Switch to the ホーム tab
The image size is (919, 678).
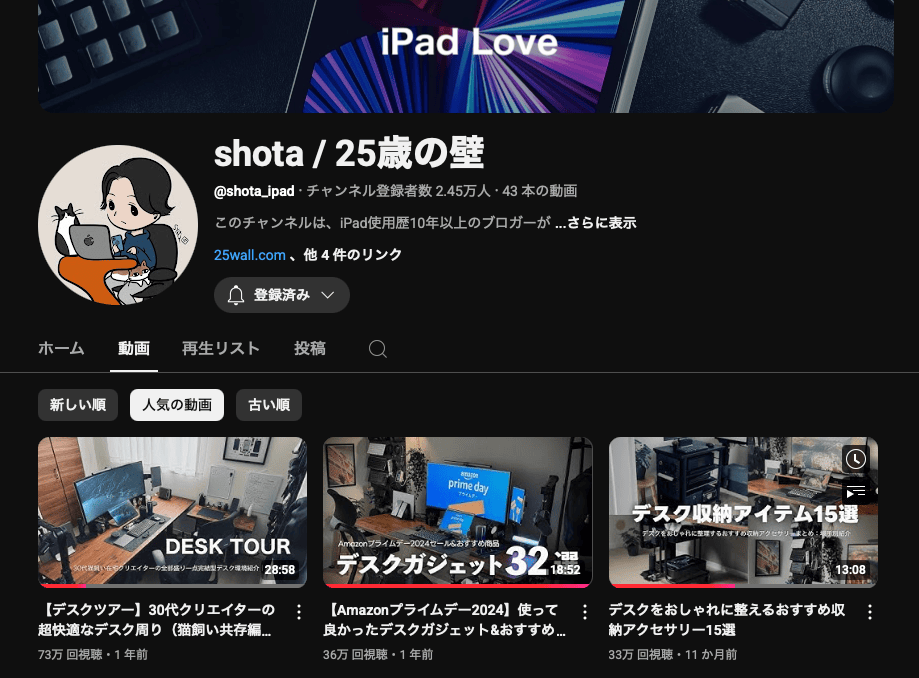[x=61, y=349]
